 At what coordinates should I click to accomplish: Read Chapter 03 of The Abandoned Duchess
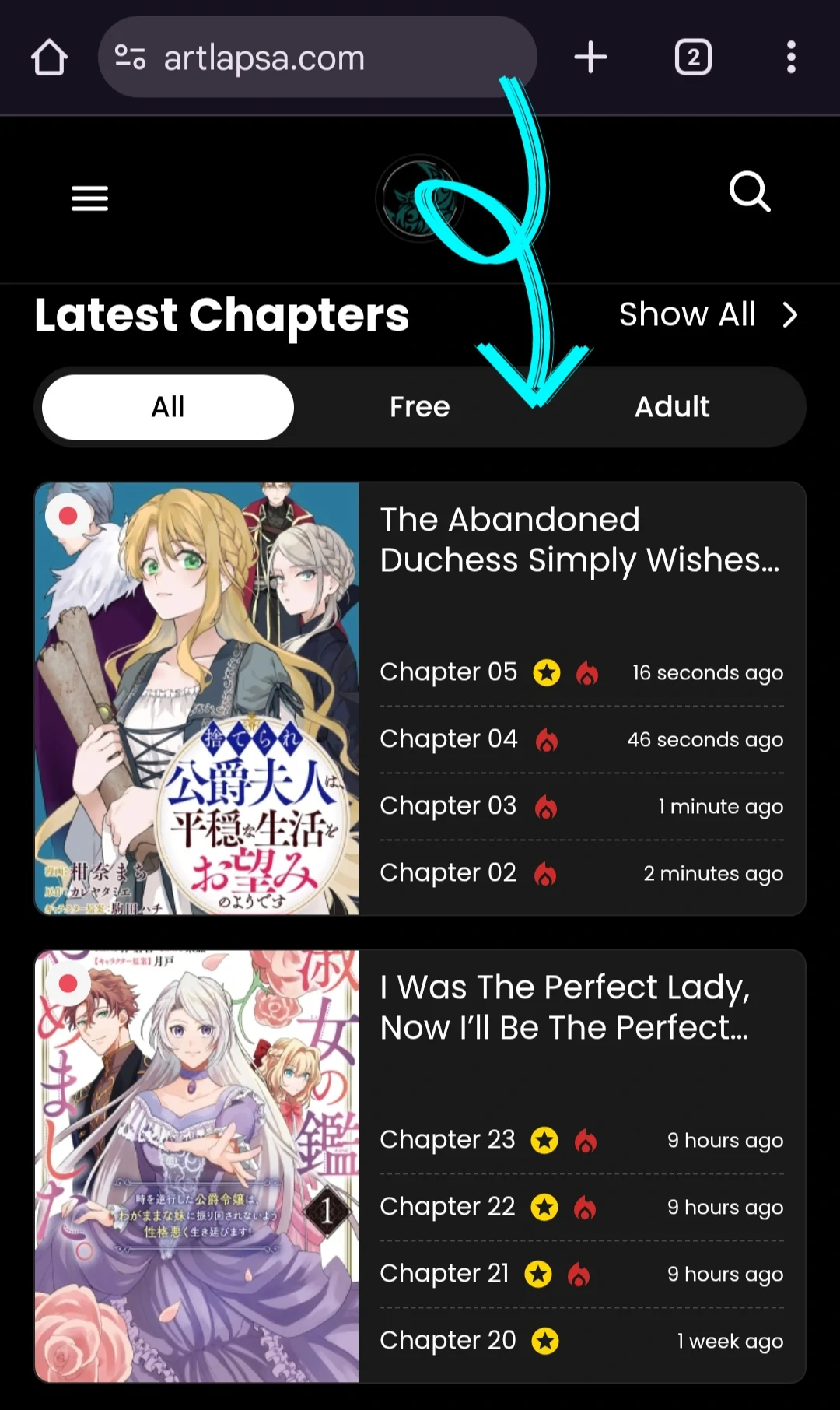tap(448, 806)
